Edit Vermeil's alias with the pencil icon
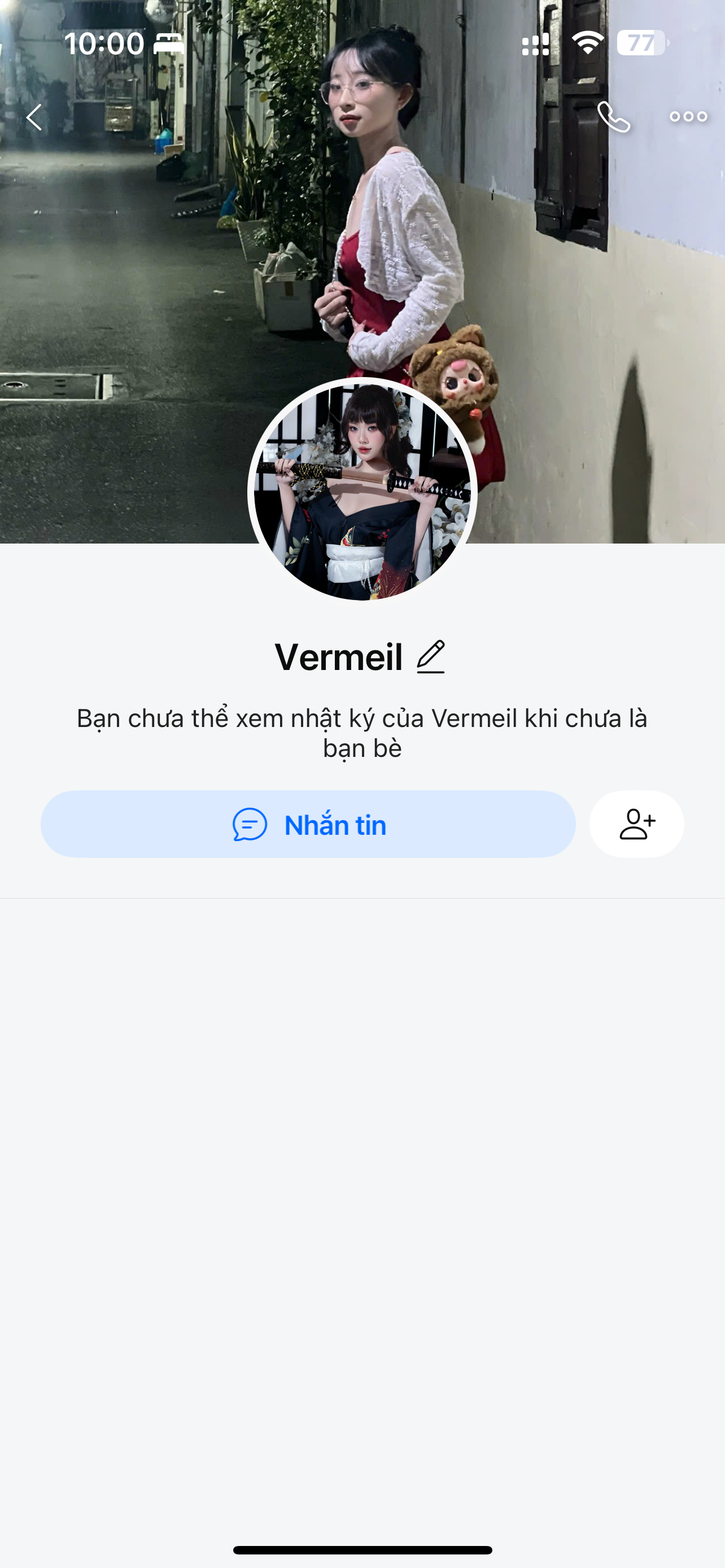The image size is (725, 1568). [431, 657]
